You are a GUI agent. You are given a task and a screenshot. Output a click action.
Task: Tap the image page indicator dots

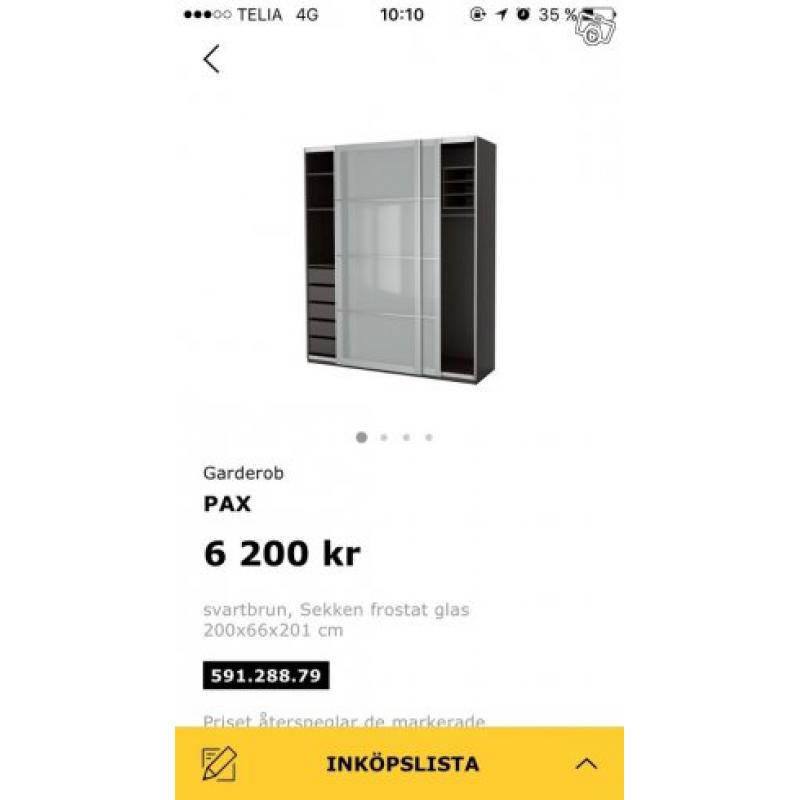395,437
